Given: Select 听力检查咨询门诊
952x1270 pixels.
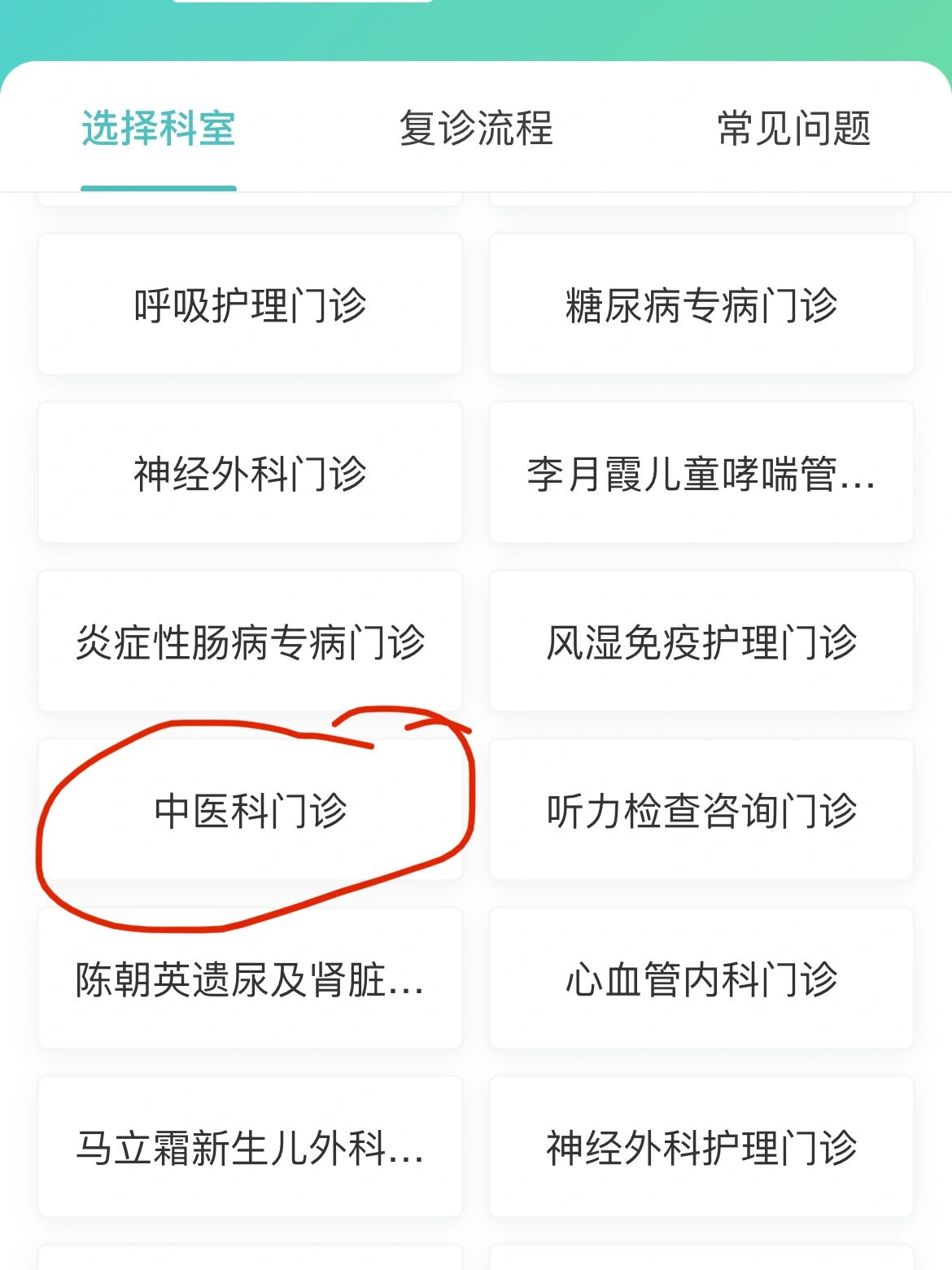Looking at the screenshot, I should (701, 810).
